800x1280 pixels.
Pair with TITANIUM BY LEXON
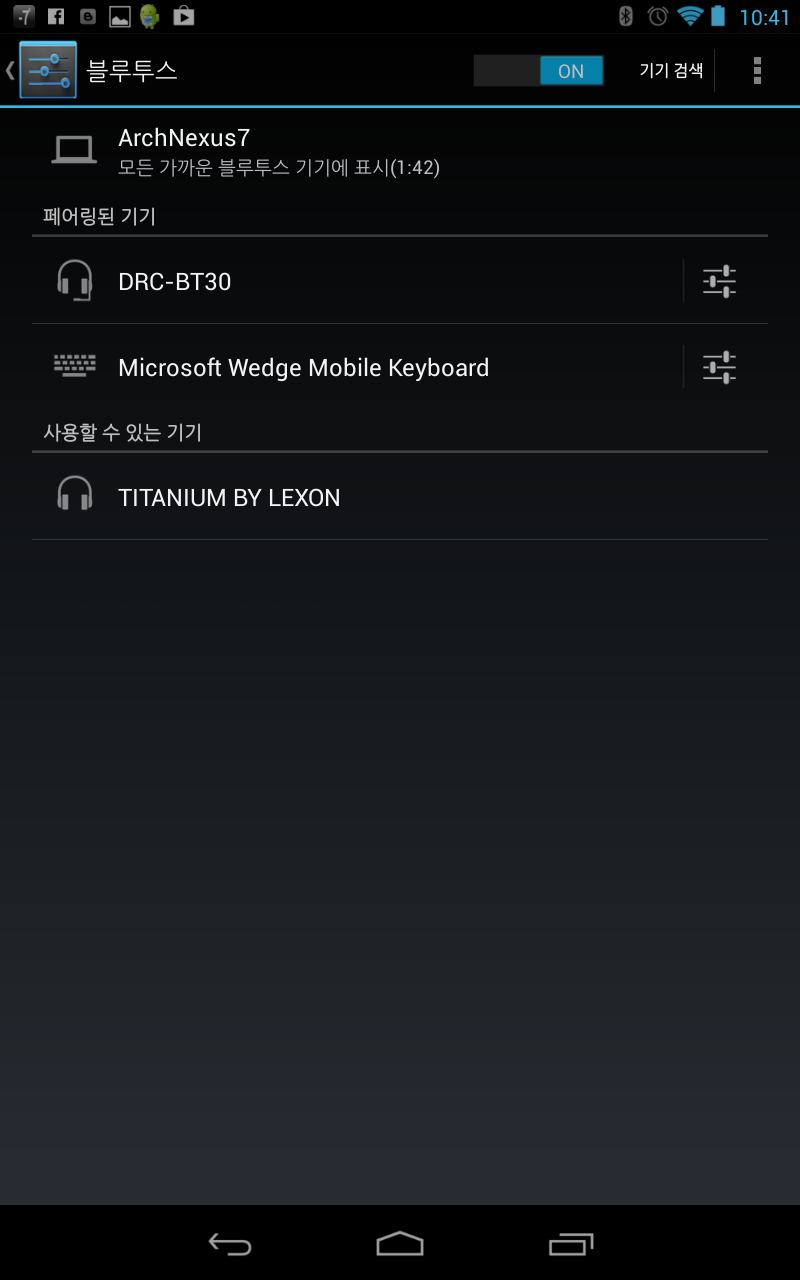(400, 497)
